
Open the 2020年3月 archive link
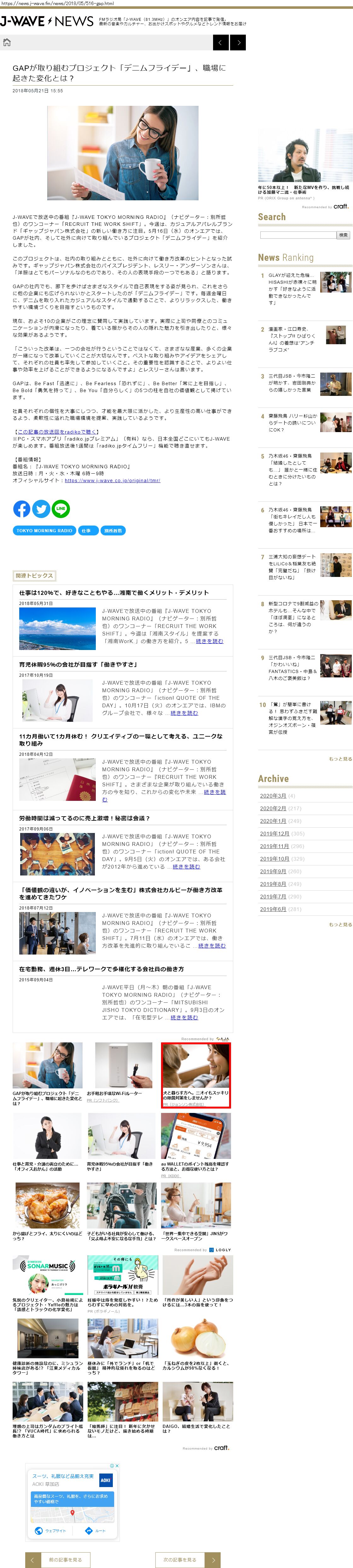click(273, 795)
